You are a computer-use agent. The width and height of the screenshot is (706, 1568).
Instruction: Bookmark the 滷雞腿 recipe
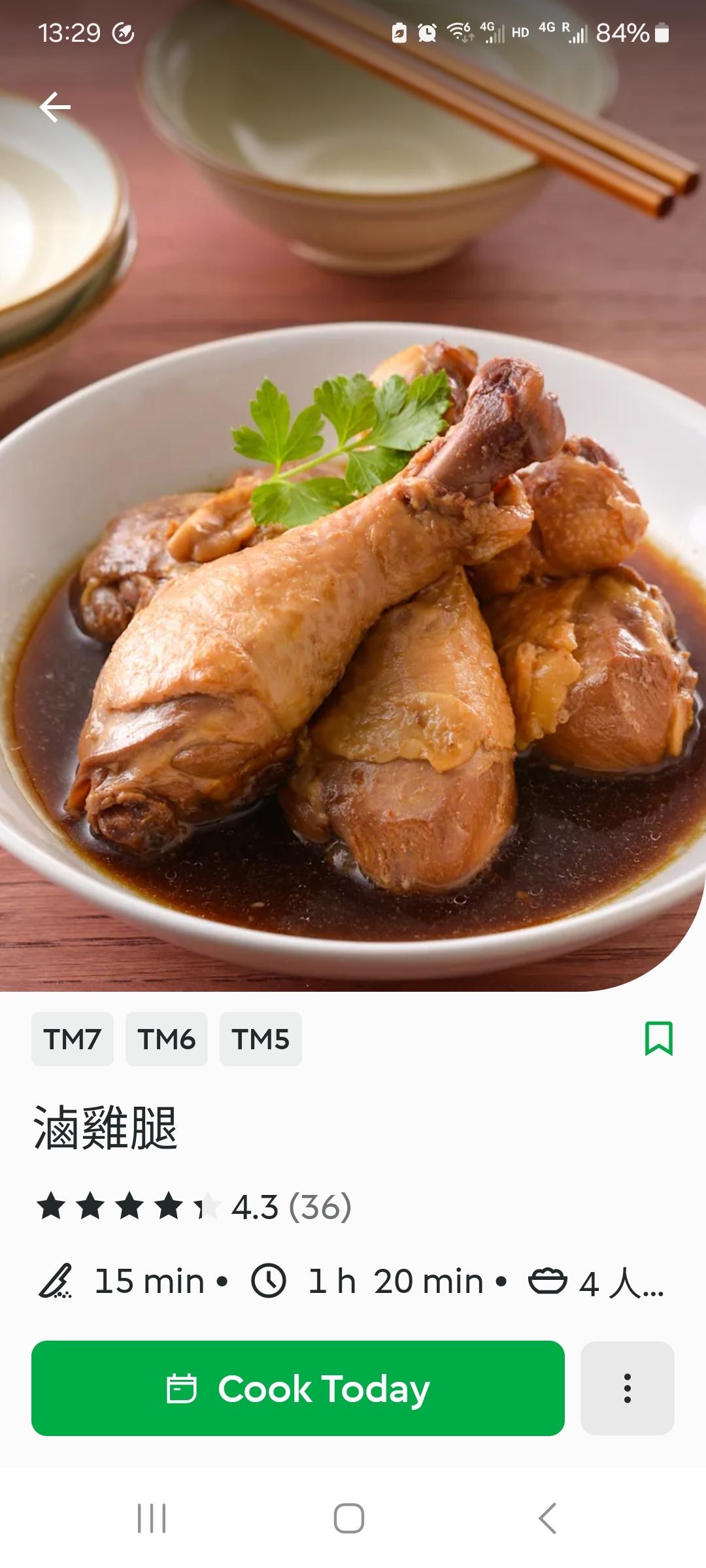[x=658, y=1038]
